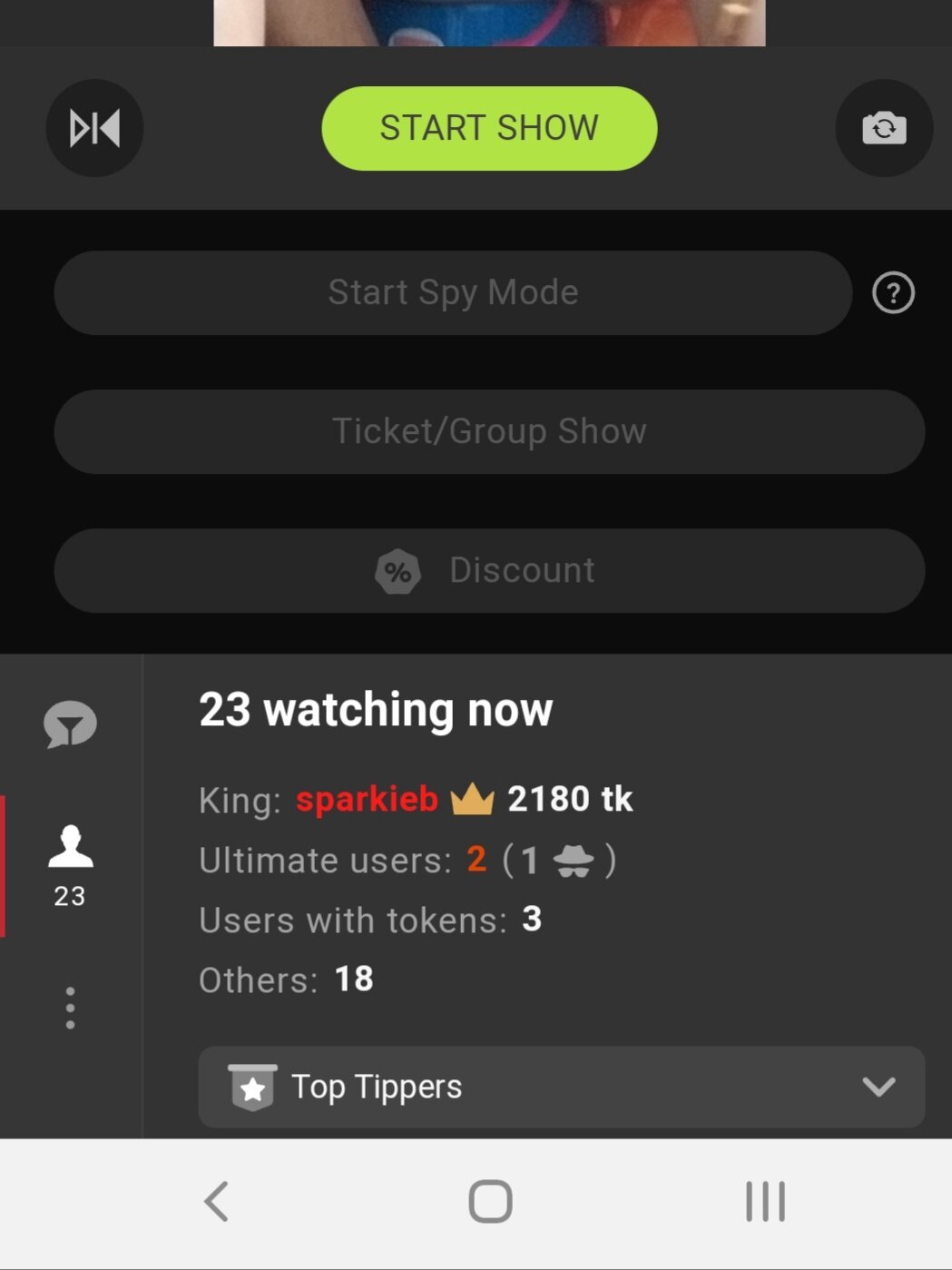Viewport: 952px width, 1270px height.
Task: Start Spy Mode
Action: [x=453, y=293]
